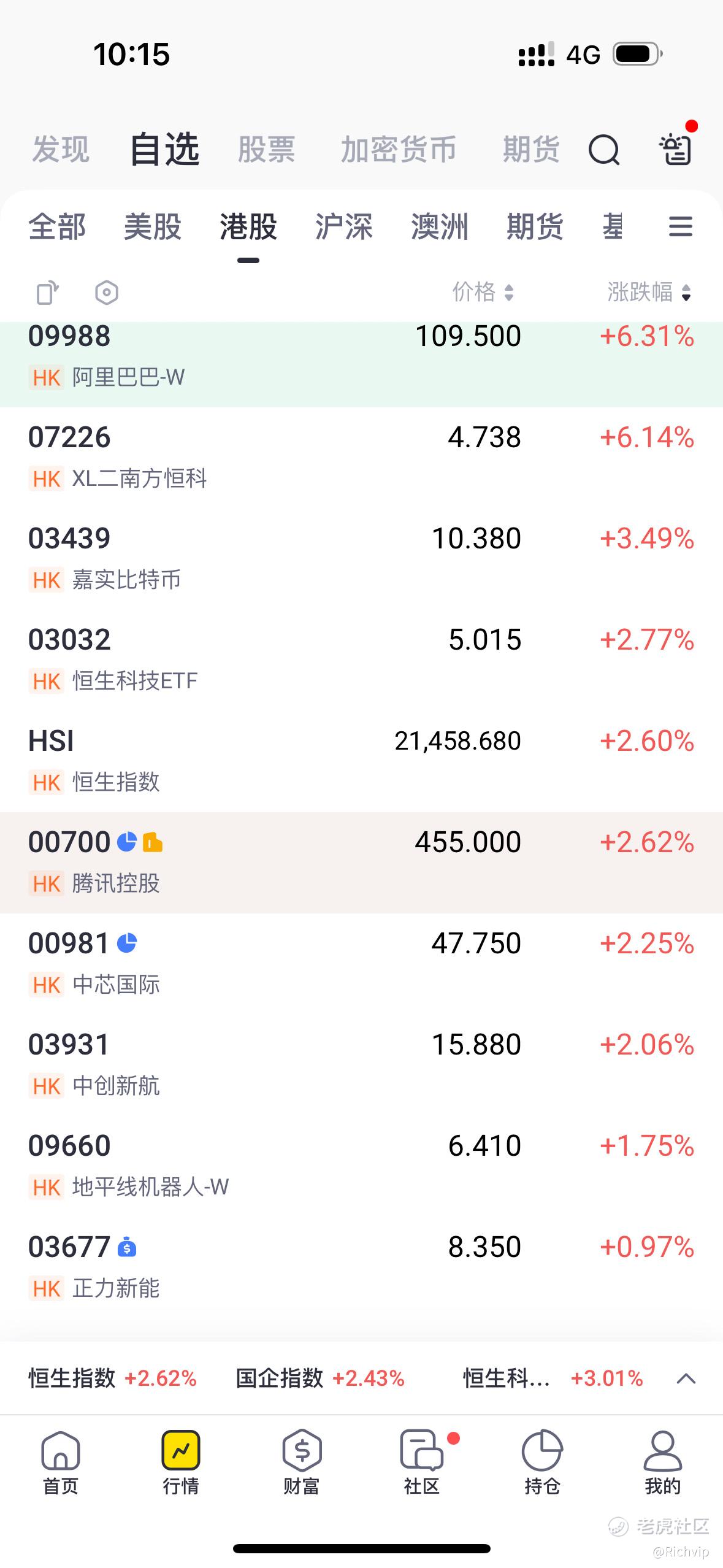Open the 我的 profile tab
This screenshot has width=723, height=1568.
tap(662, 1461)
